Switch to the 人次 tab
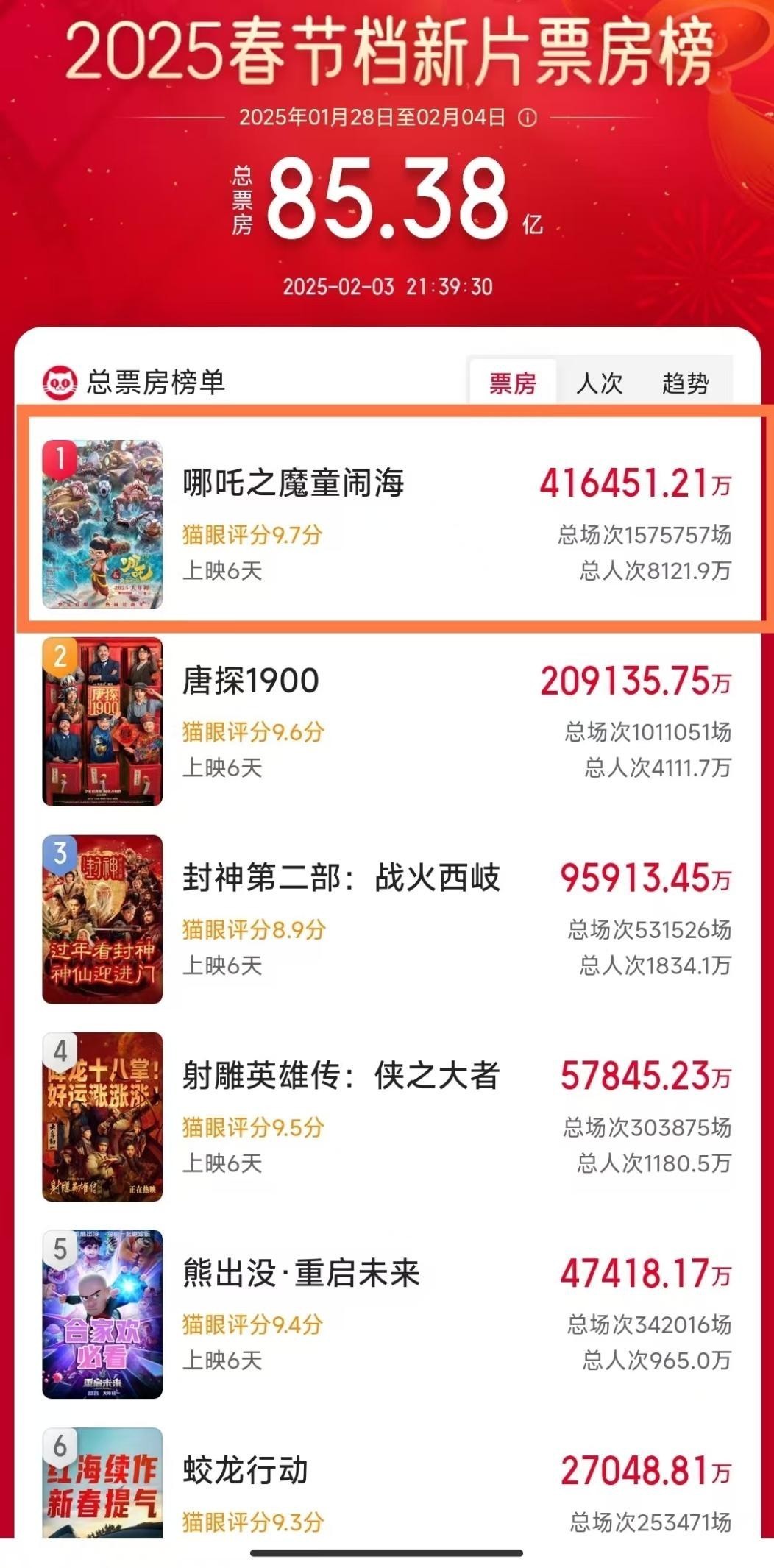774x1568 pixels. click(599, 383)
